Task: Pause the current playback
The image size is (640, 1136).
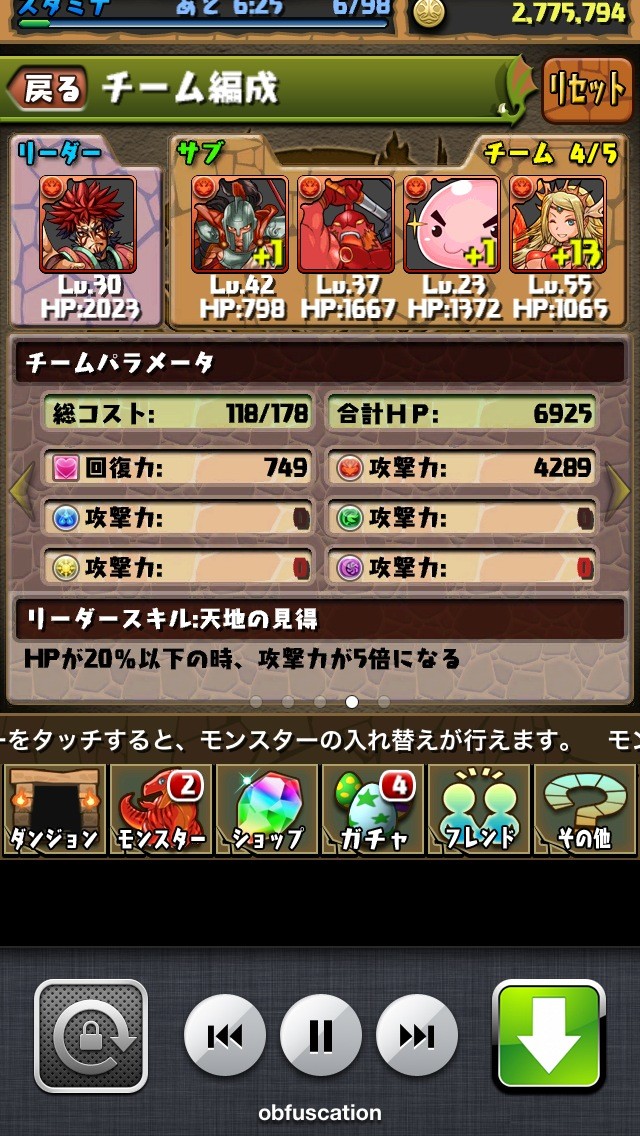Action: tap(320, 1036)
